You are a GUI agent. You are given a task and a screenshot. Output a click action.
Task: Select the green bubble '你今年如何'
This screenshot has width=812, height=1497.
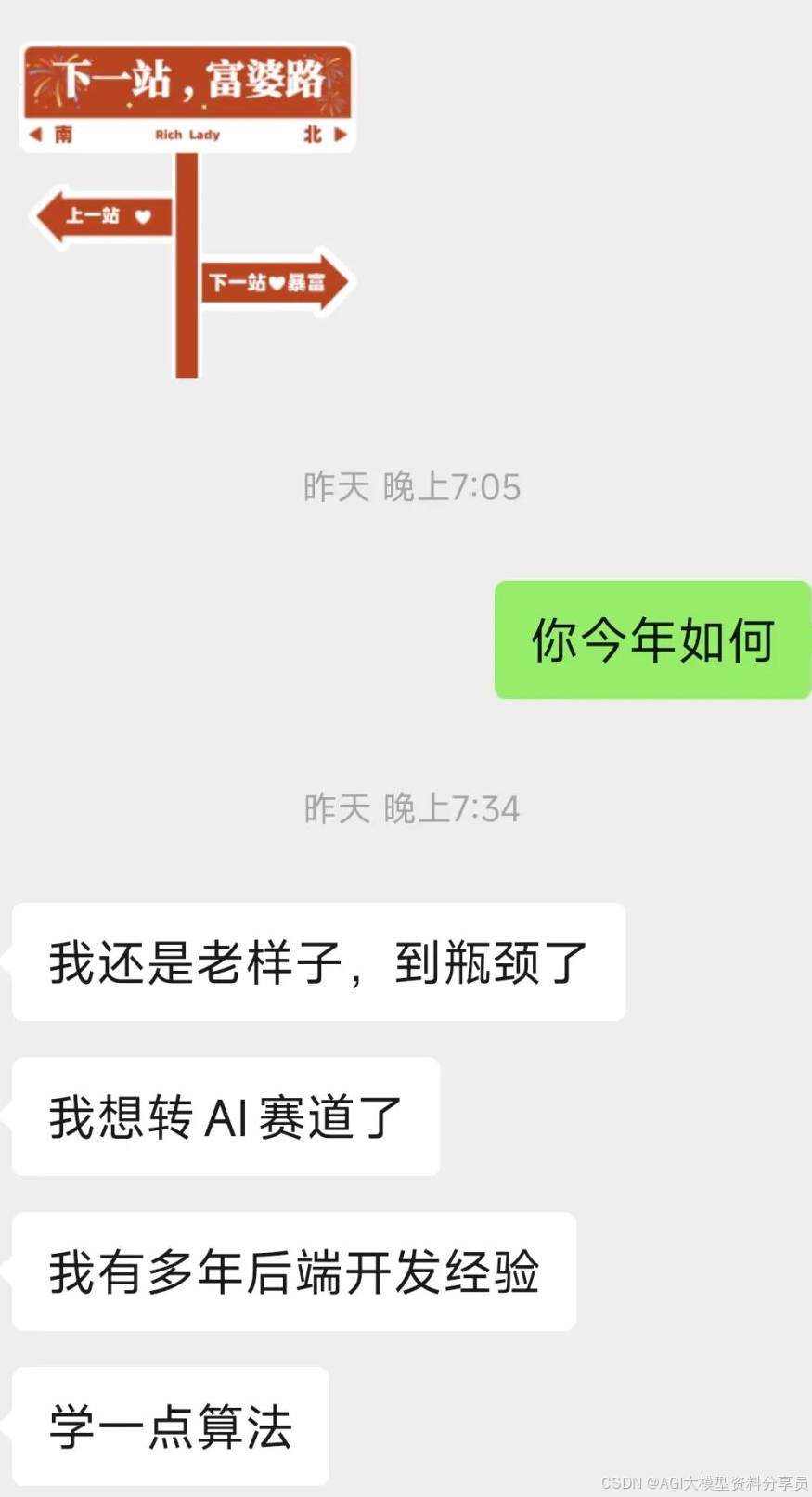[x=651, y=639]
